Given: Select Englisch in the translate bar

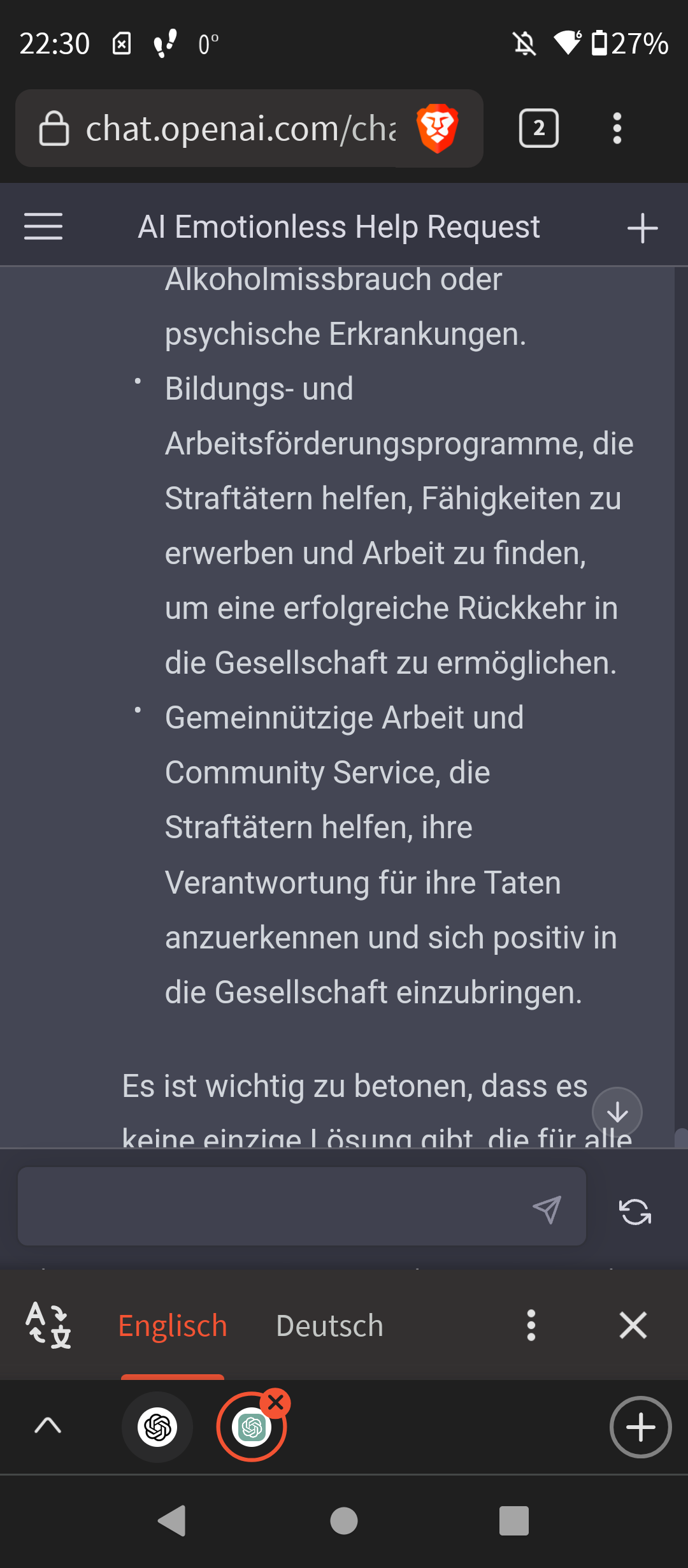Looking at the screenshot, I should [173, 1326].
